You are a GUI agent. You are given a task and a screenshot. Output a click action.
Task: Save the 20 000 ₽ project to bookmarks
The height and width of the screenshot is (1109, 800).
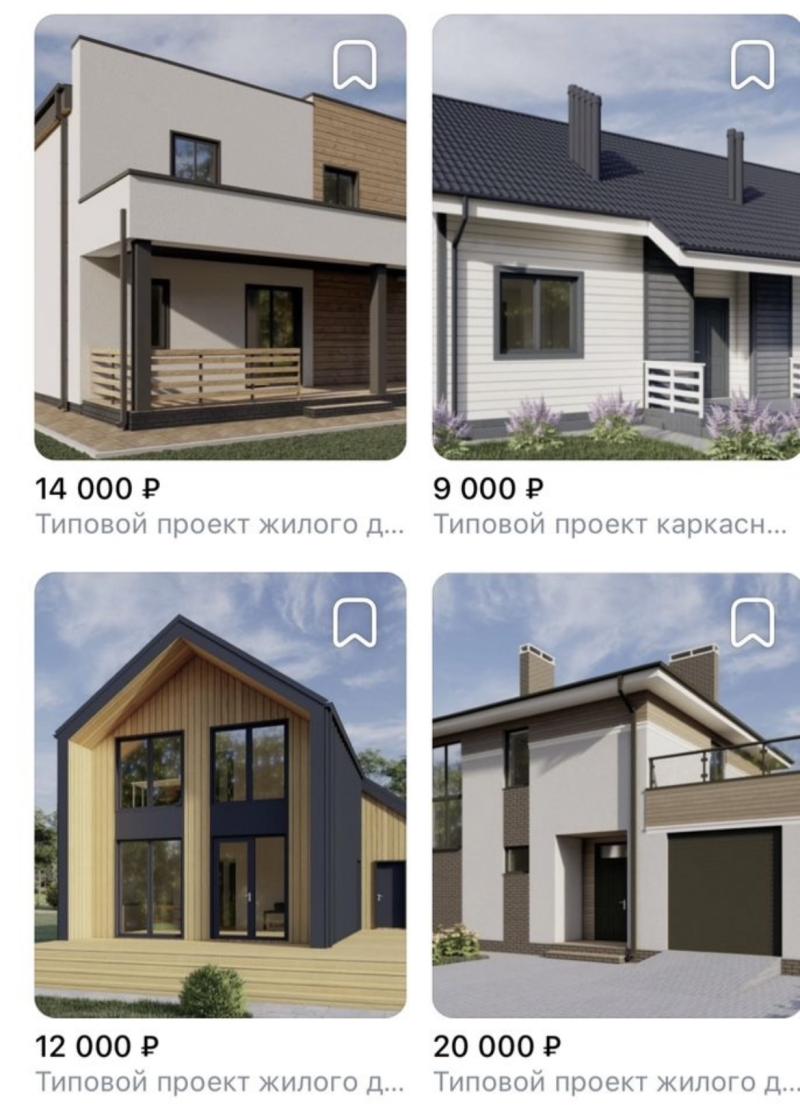click(x=752, y=624)
